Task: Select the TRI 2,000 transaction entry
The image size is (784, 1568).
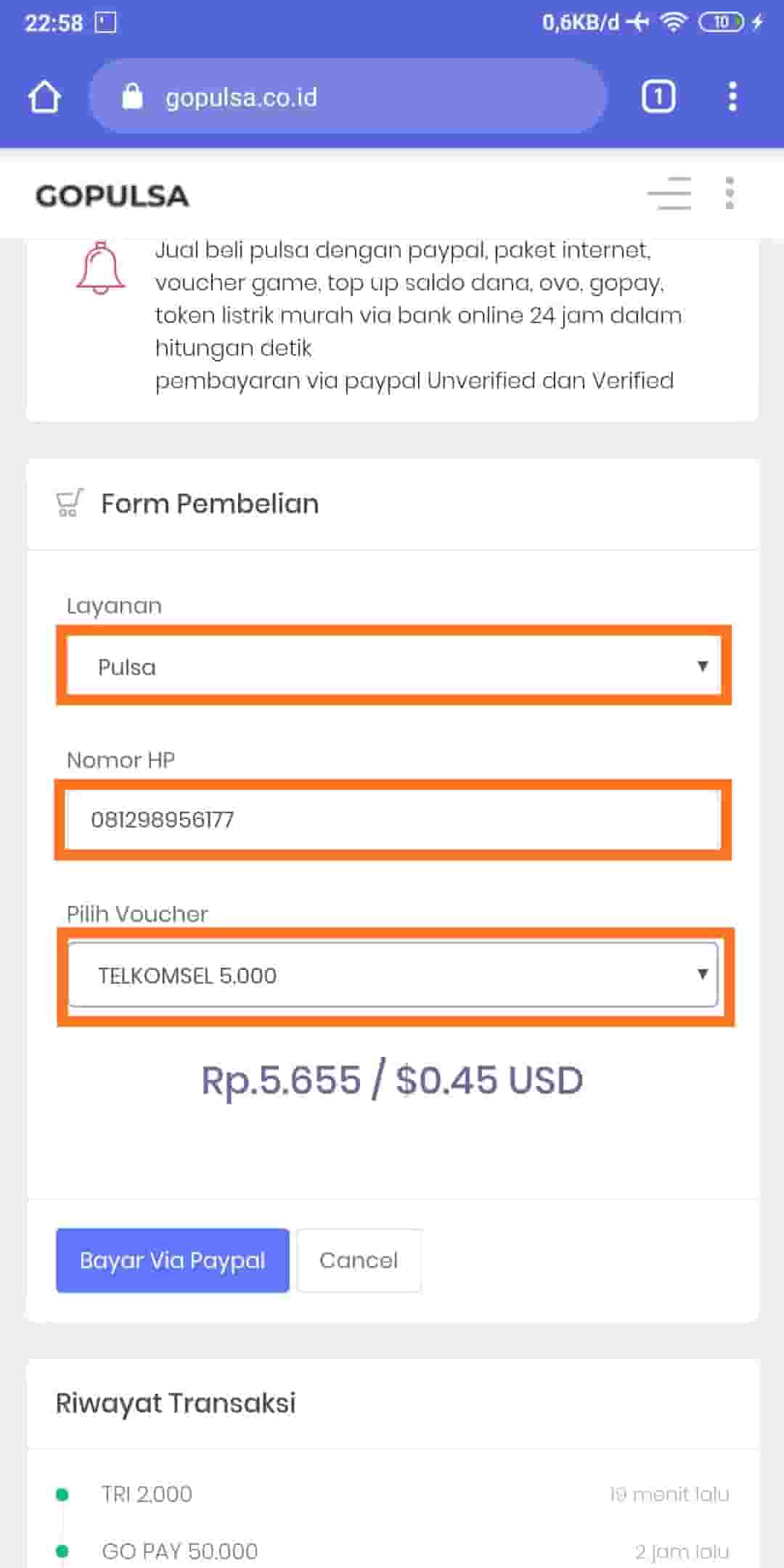Action: (x=144, y=1493)
